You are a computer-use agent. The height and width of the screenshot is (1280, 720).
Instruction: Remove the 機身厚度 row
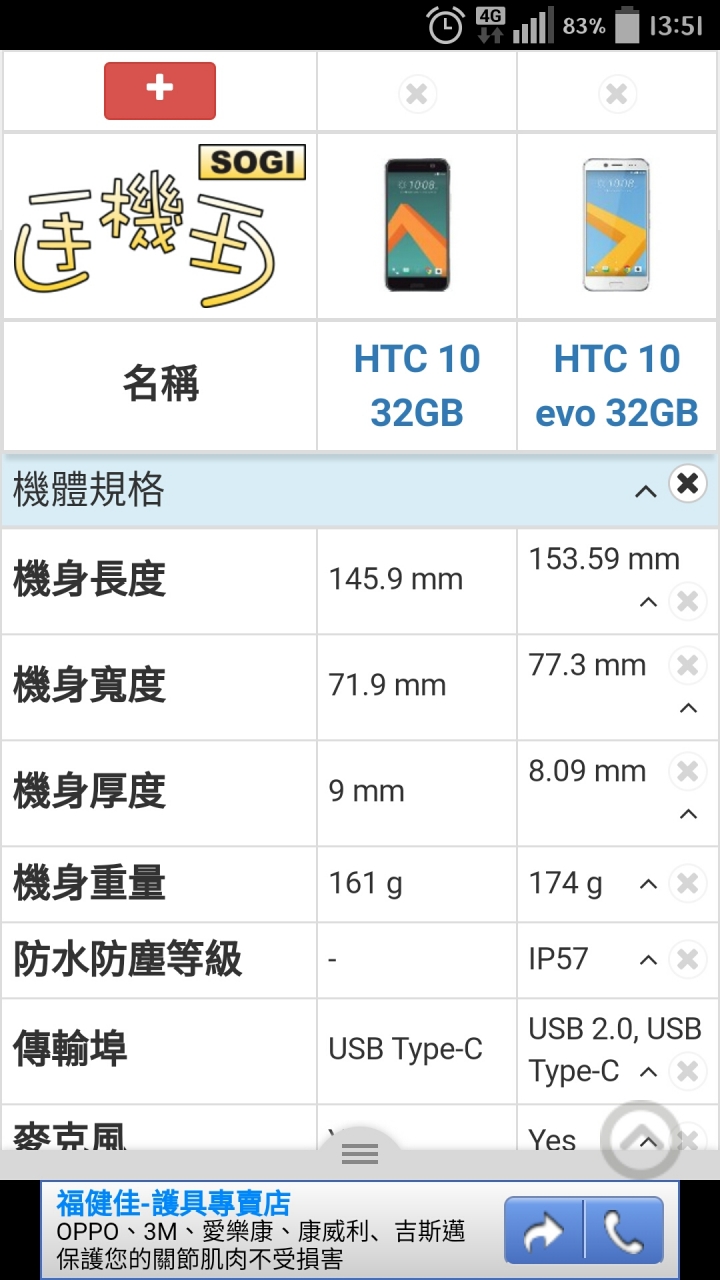tap(687, 771)
